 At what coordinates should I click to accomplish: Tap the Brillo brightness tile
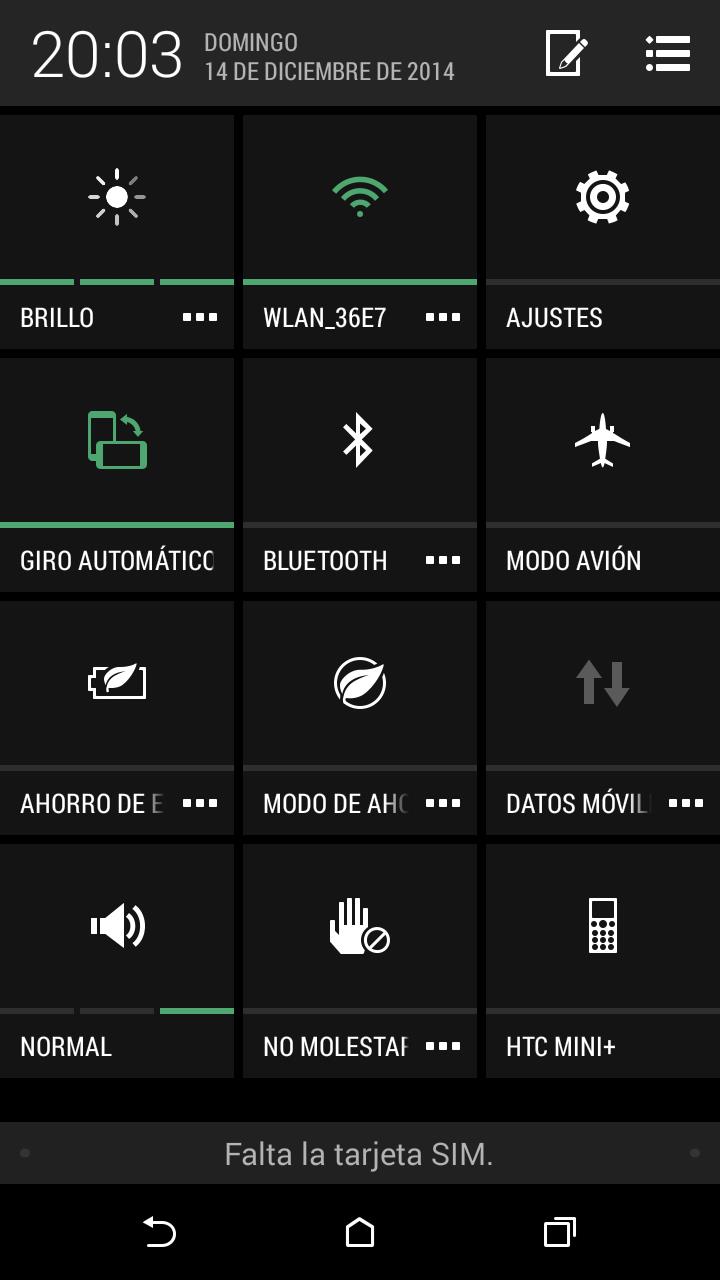pos(117,197)
